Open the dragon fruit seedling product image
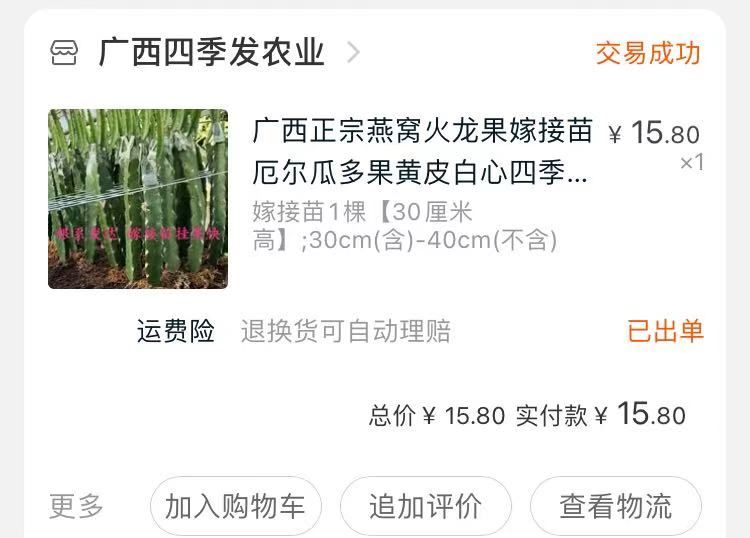 coord(138,199)
